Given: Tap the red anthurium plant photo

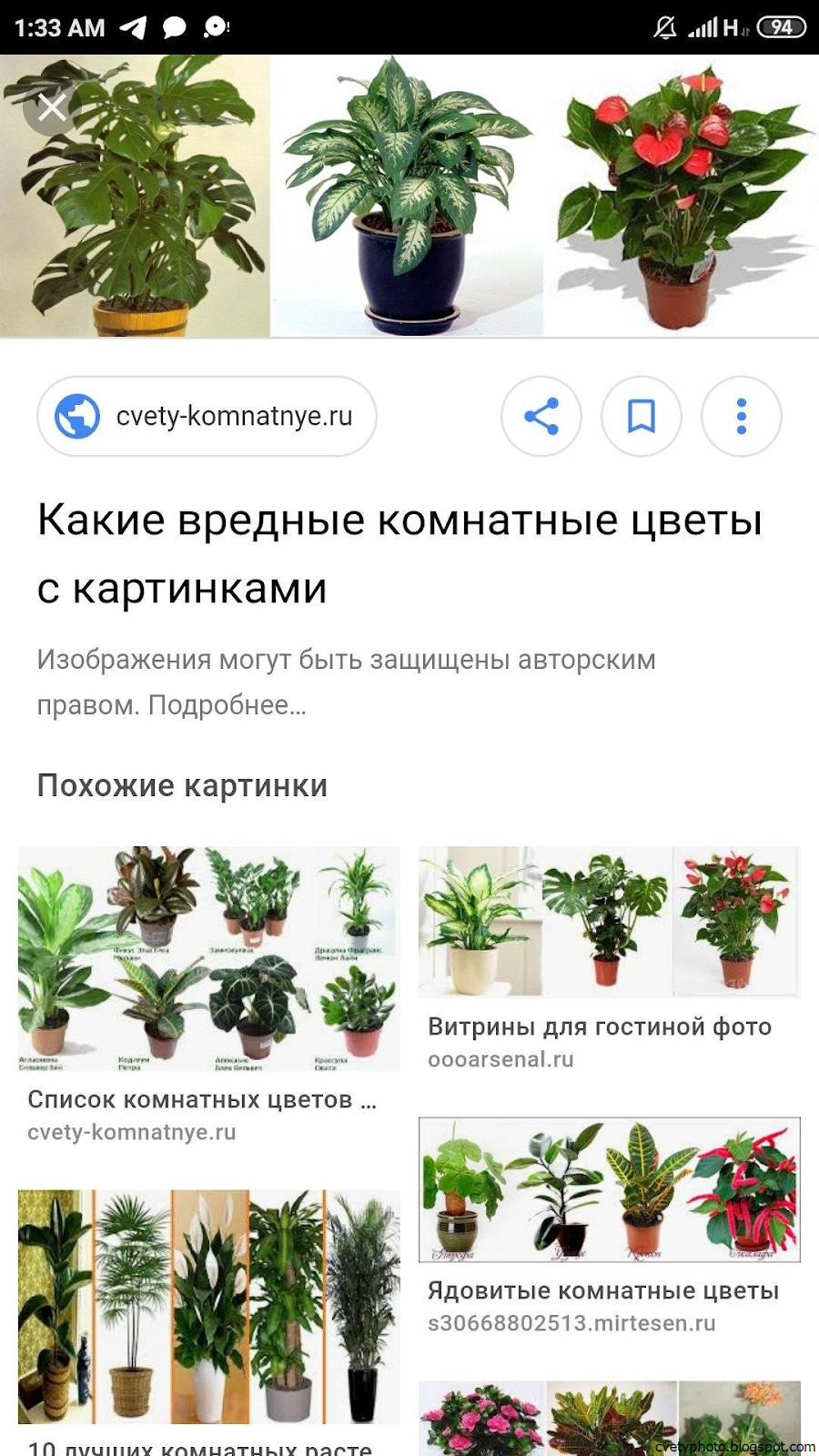Looking at the screenshot, I should point(682,196).
